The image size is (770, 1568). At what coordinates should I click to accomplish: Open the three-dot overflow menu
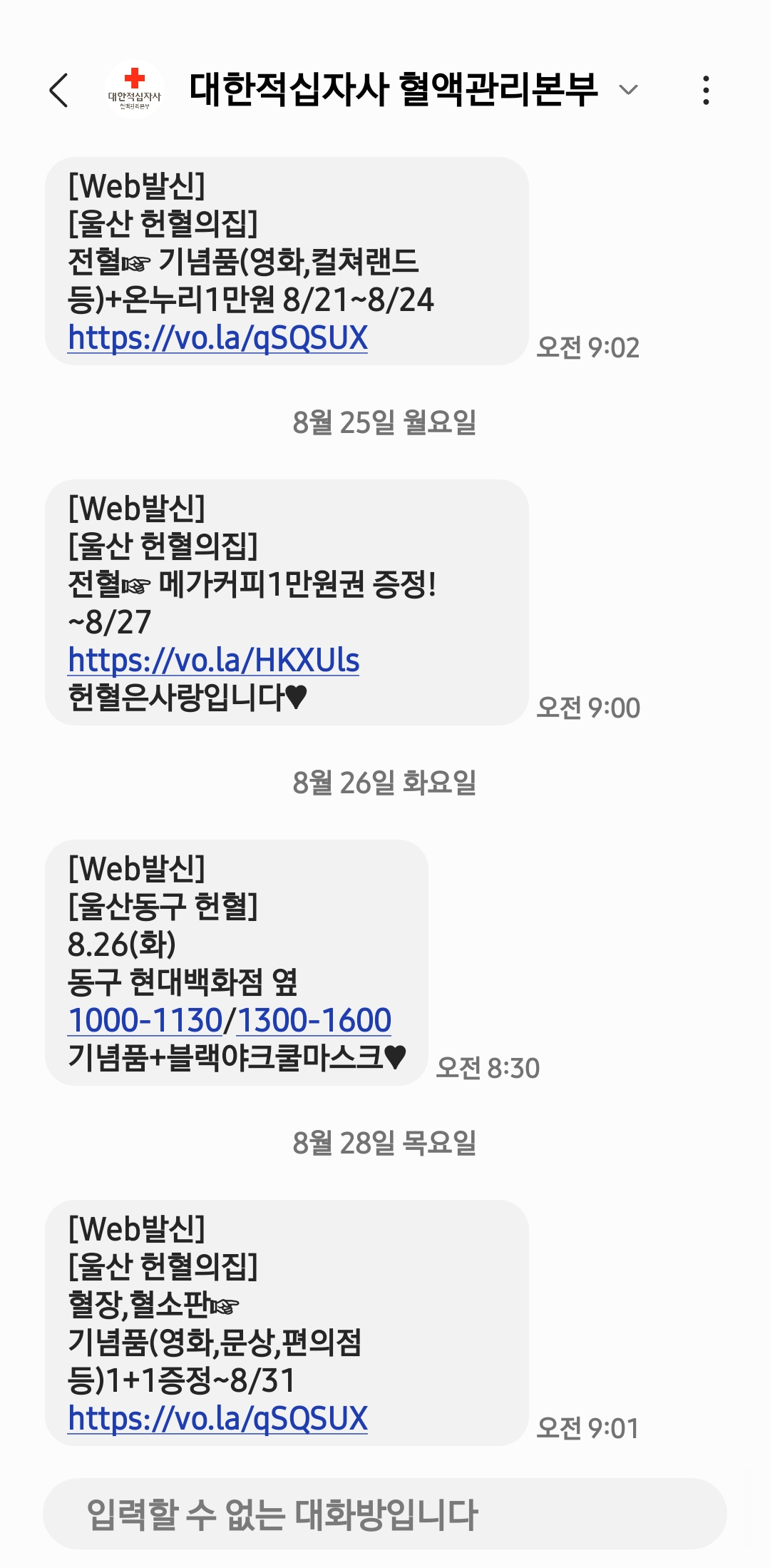(x=706, y=90)
